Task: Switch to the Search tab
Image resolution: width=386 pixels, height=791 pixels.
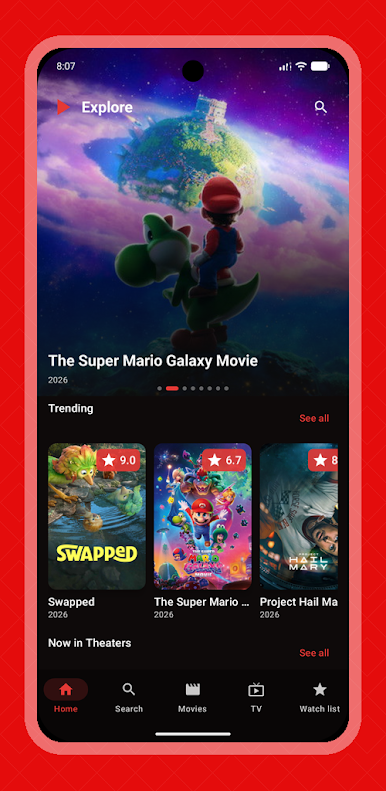Action: 129,696
